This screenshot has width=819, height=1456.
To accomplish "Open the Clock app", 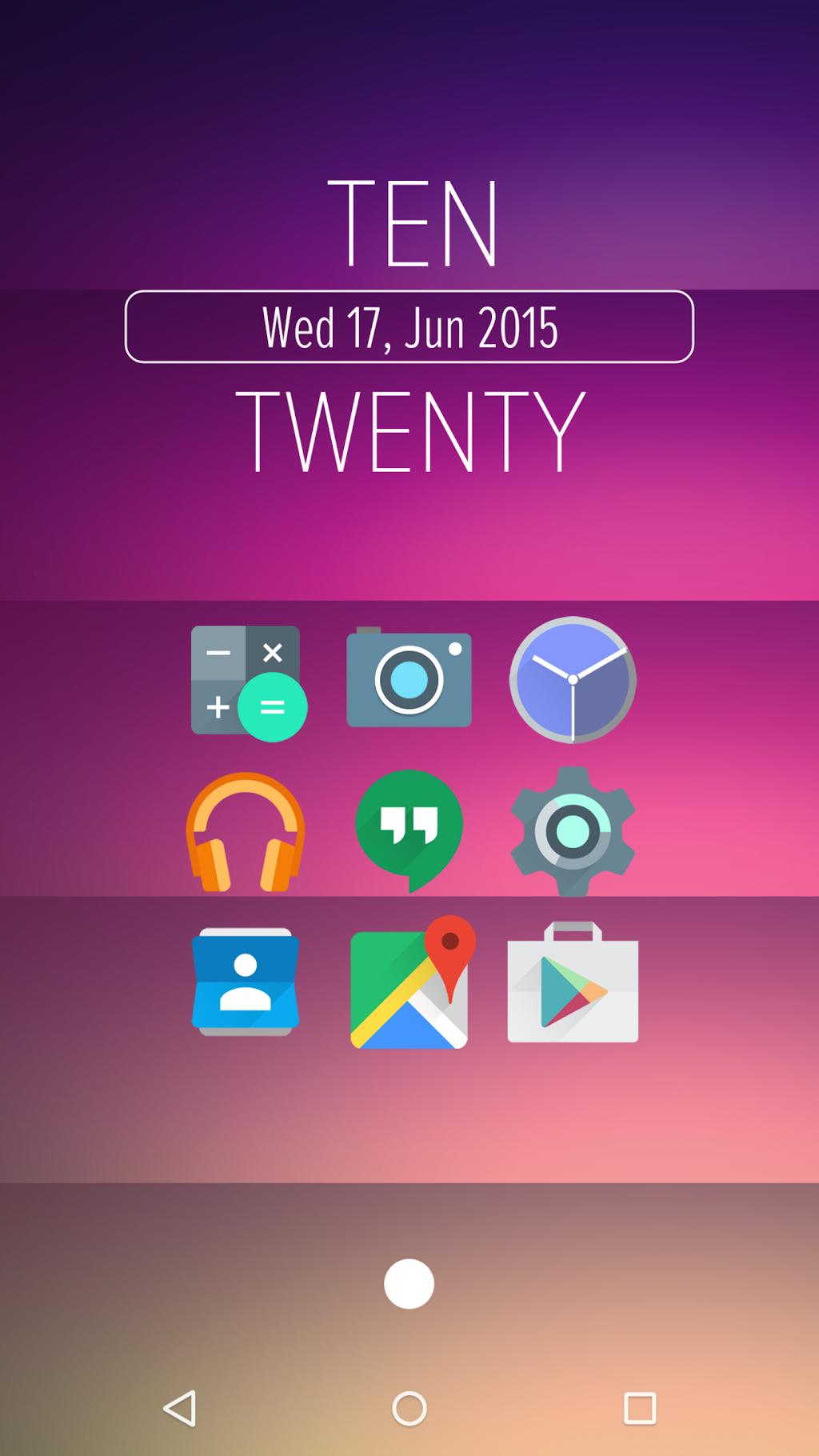I will (x=573, y=679).
